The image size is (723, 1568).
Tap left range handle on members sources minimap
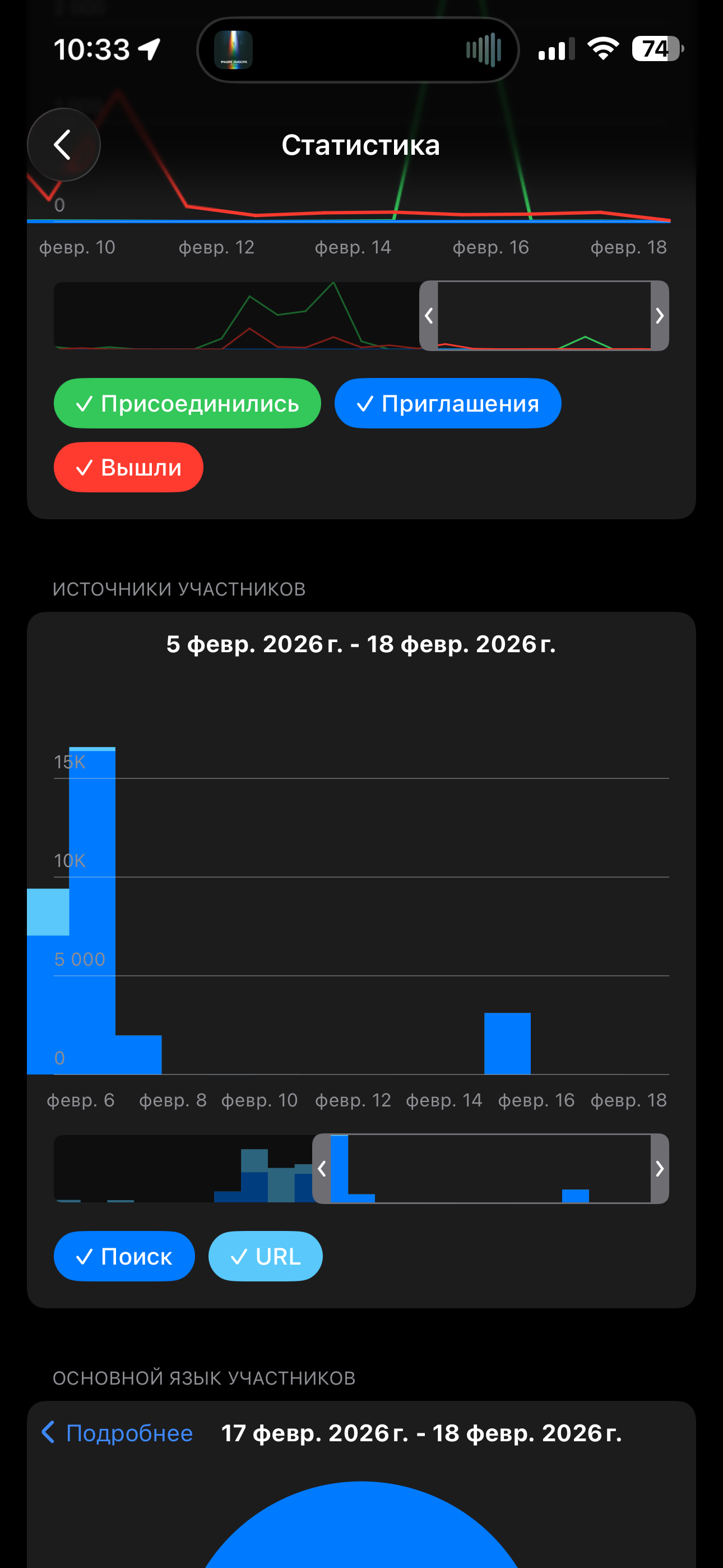click(x=322, y=1169)
